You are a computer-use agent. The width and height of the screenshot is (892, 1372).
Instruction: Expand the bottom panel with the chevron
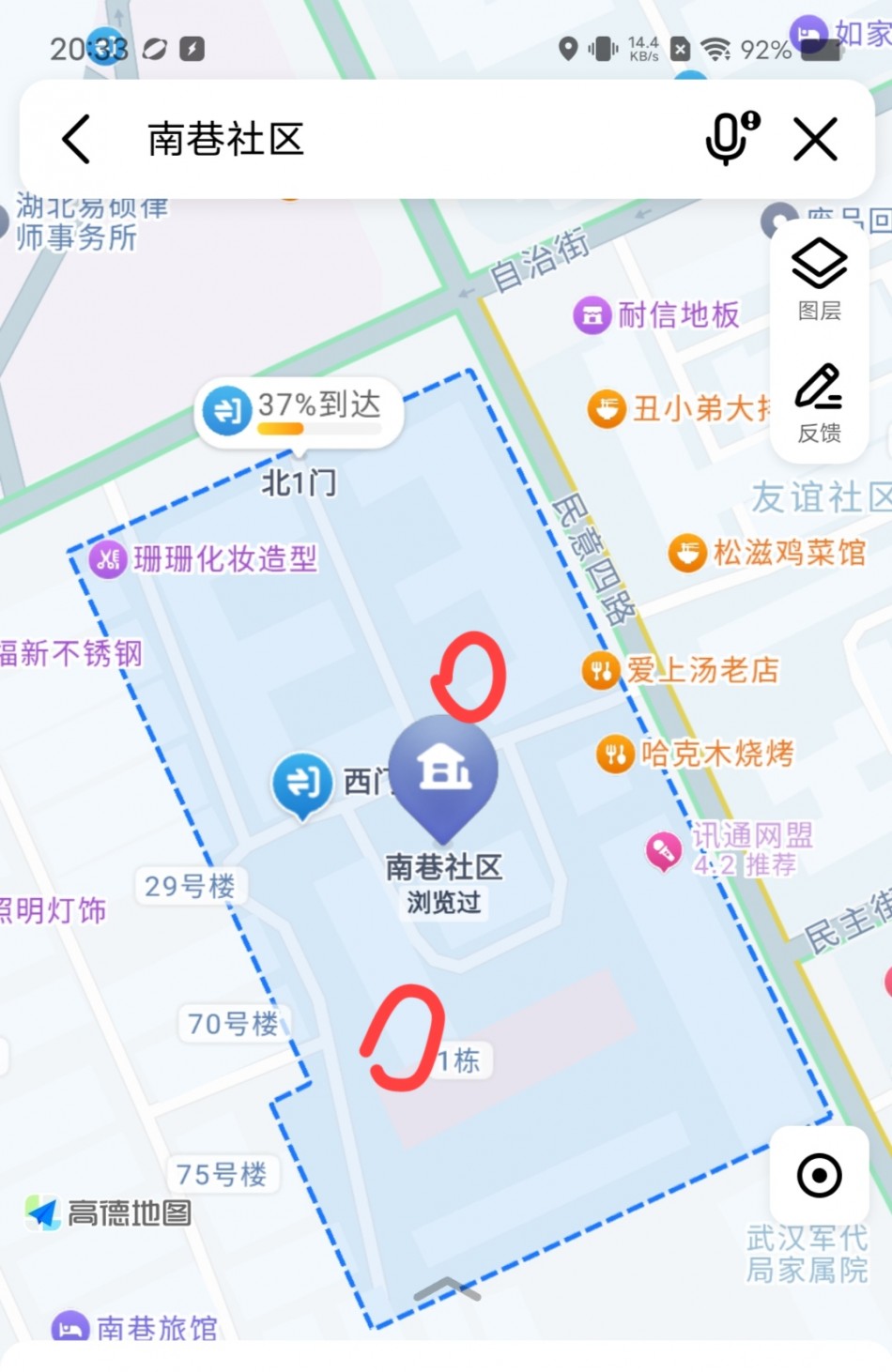[447, 1289]
